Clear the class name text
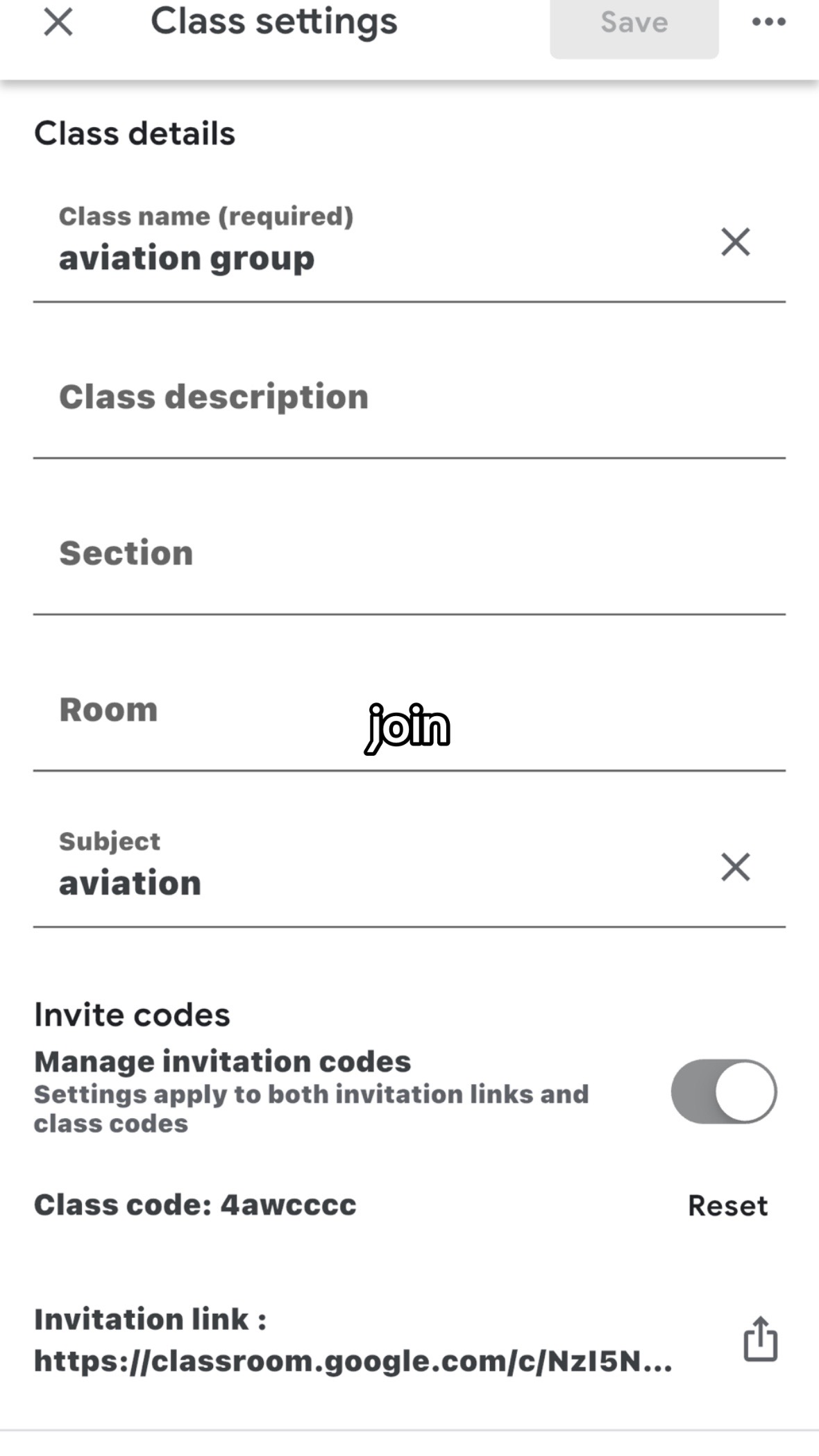The width and height of the screenshot is (819, 1456). pyautogui.click(x=735, y=242)
